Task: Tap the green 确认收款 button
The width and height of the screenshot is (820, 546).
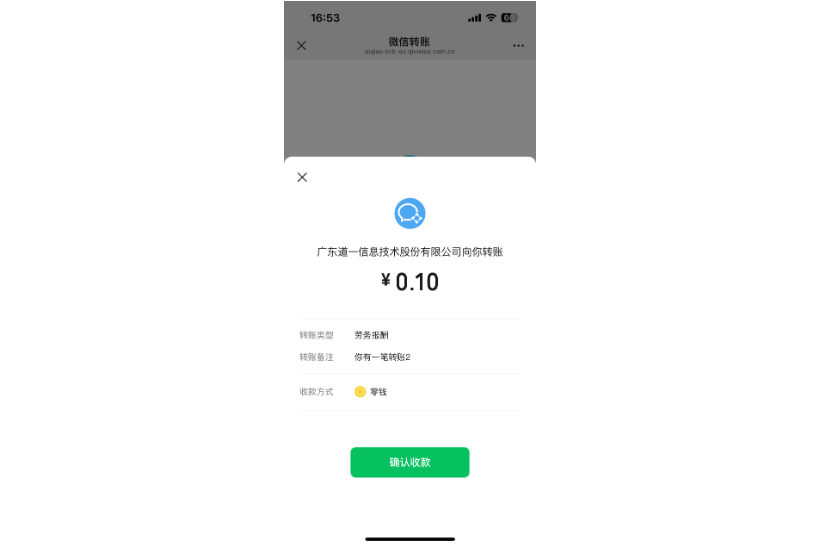Action: pos(409,462)
